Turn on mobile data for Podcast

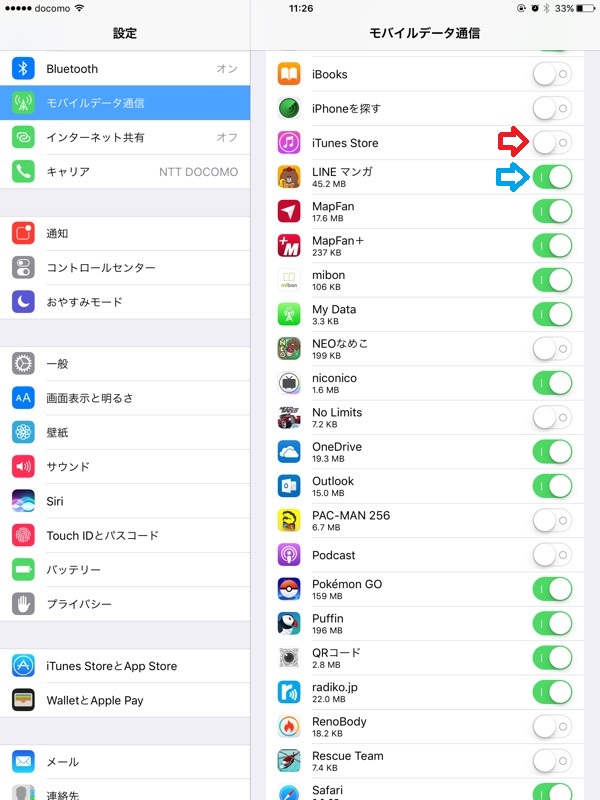click(552, 555)
